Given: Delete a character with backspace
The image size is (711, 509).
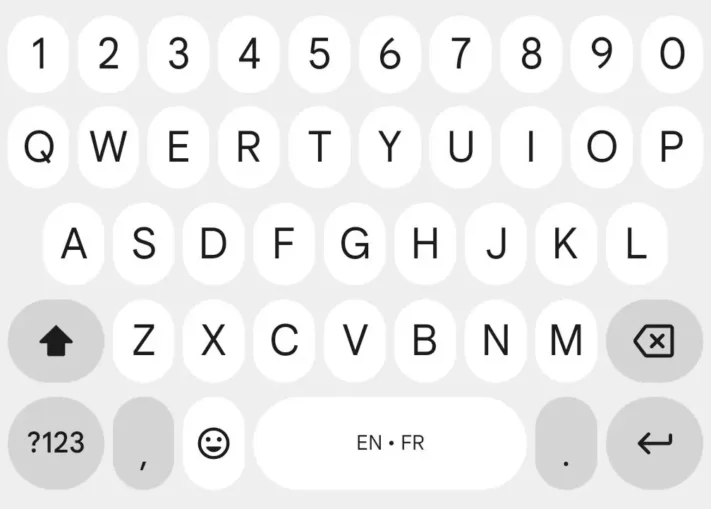Looking at the screenshot, I should tap(654, 342).
